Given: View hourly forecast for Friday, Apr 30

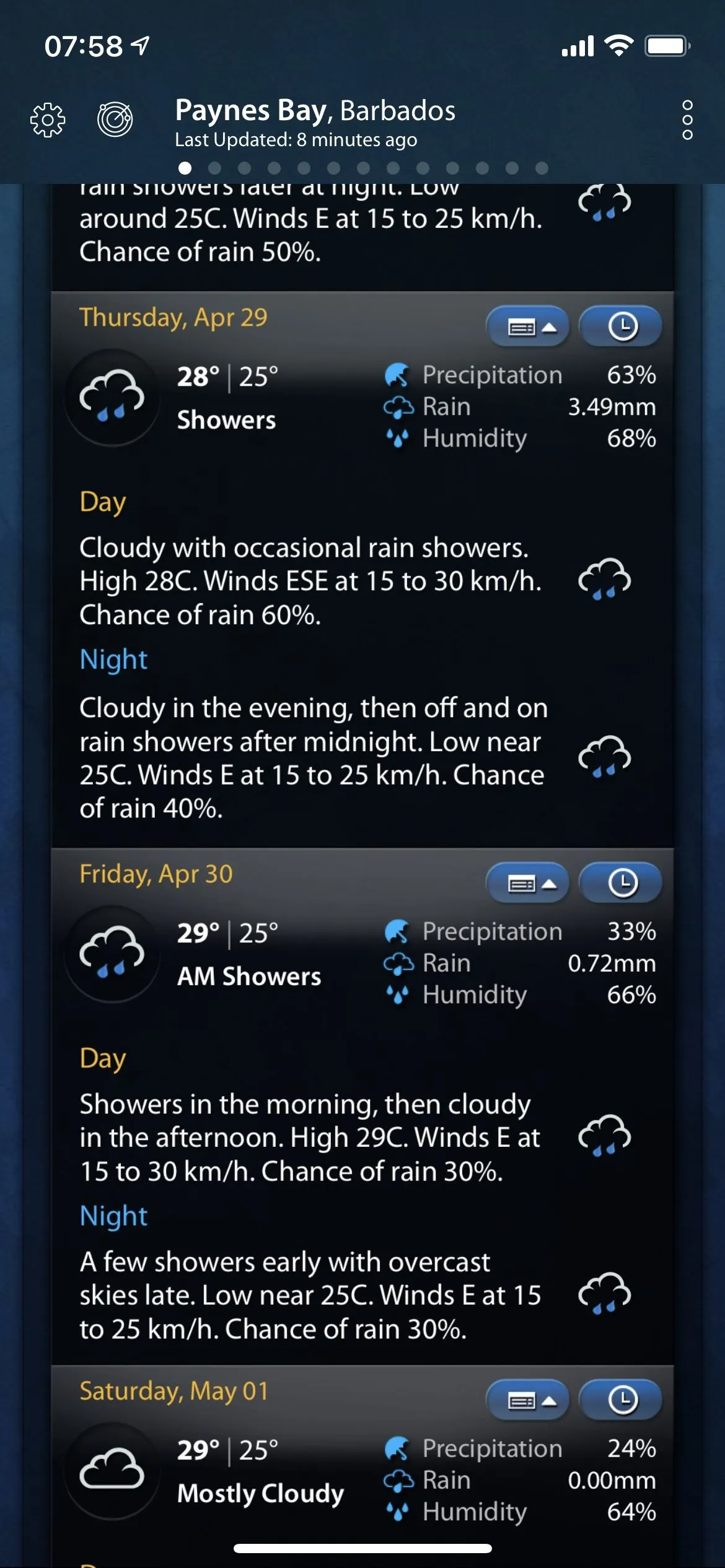Looking at the screenshot, I should click(621, 883).
